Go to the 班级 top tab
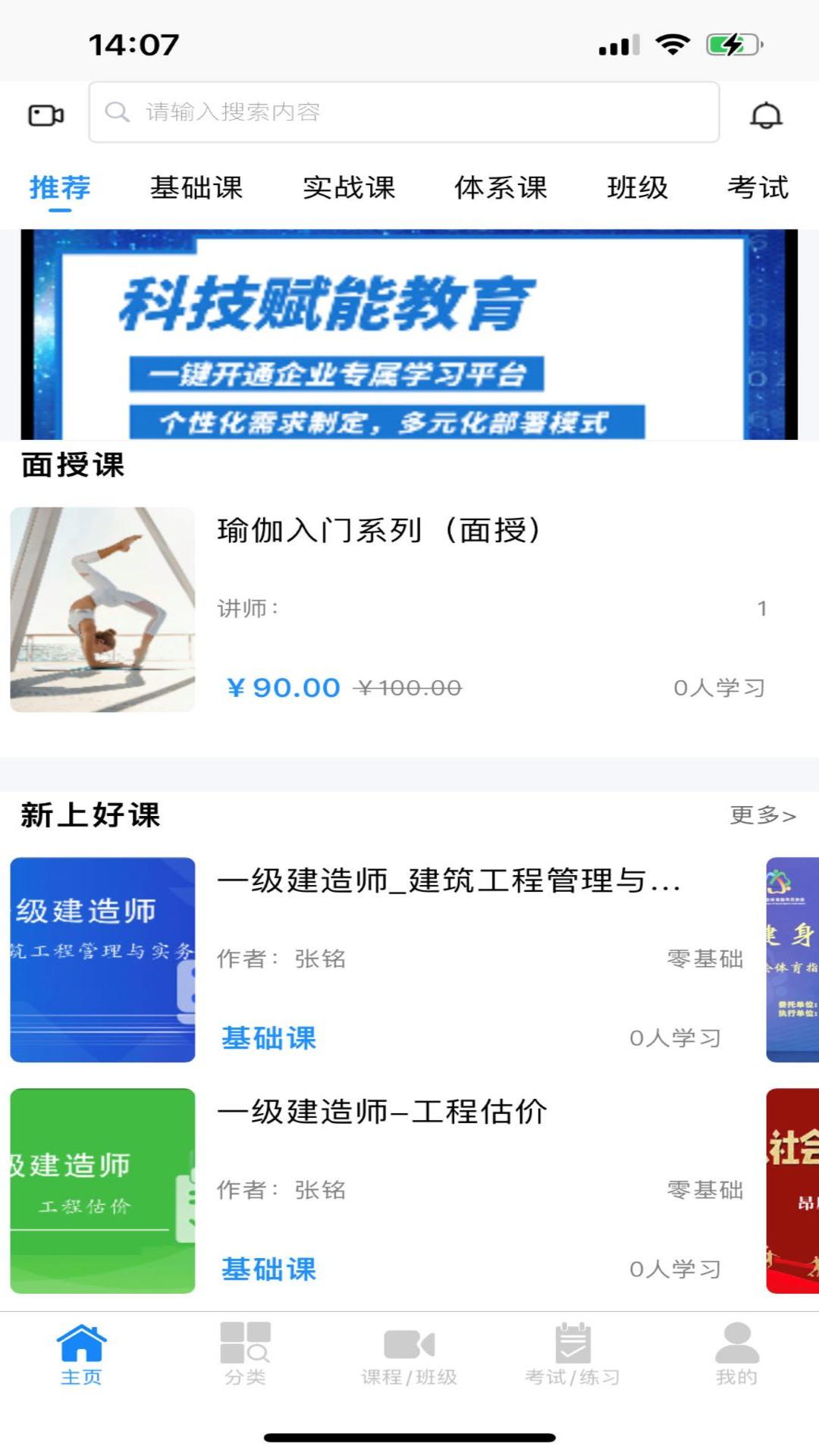Screen dimensions: 819x1456 637,187
